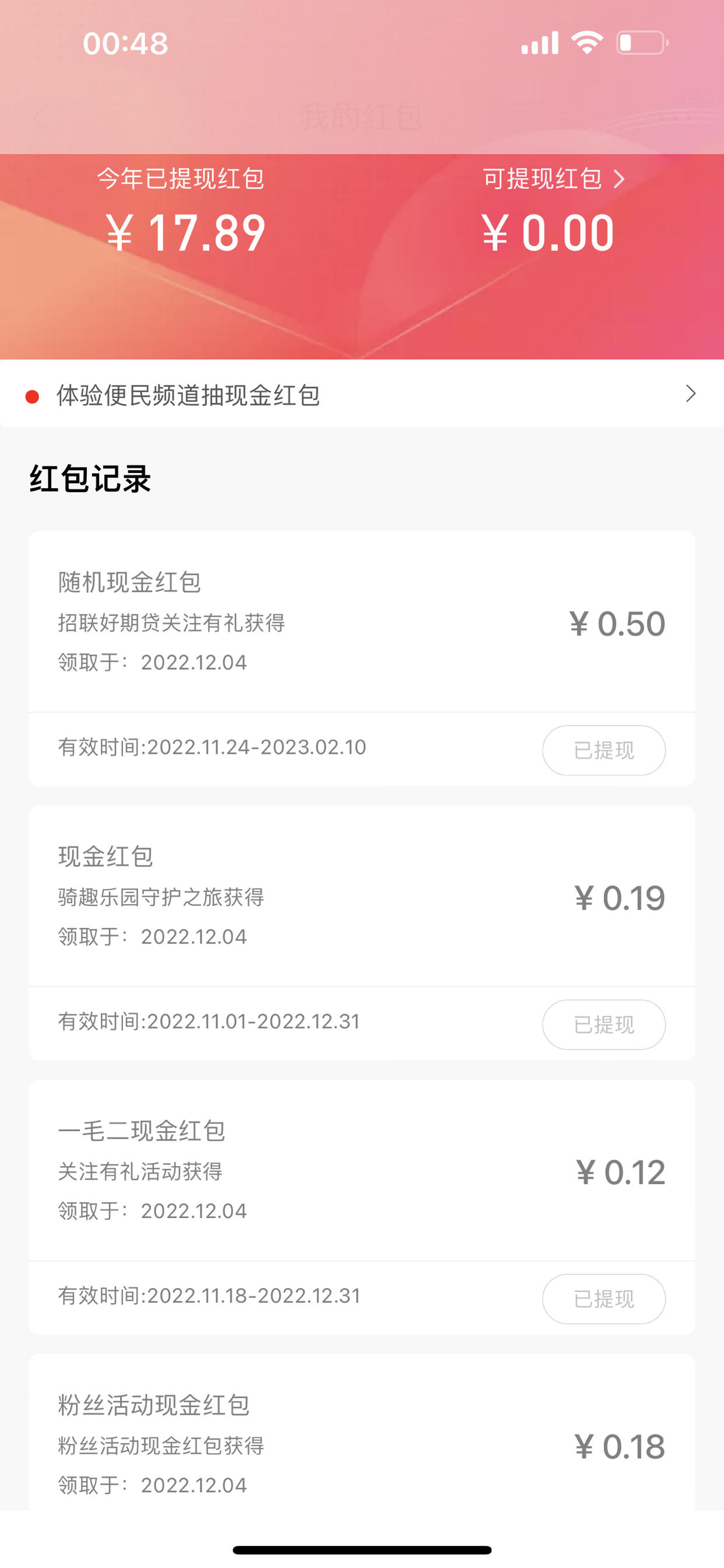This screenshot has height=1568, width=724.
Task: Tap 已提现 on the ¥0.50 red packet
Action: [x=603, y=750]
